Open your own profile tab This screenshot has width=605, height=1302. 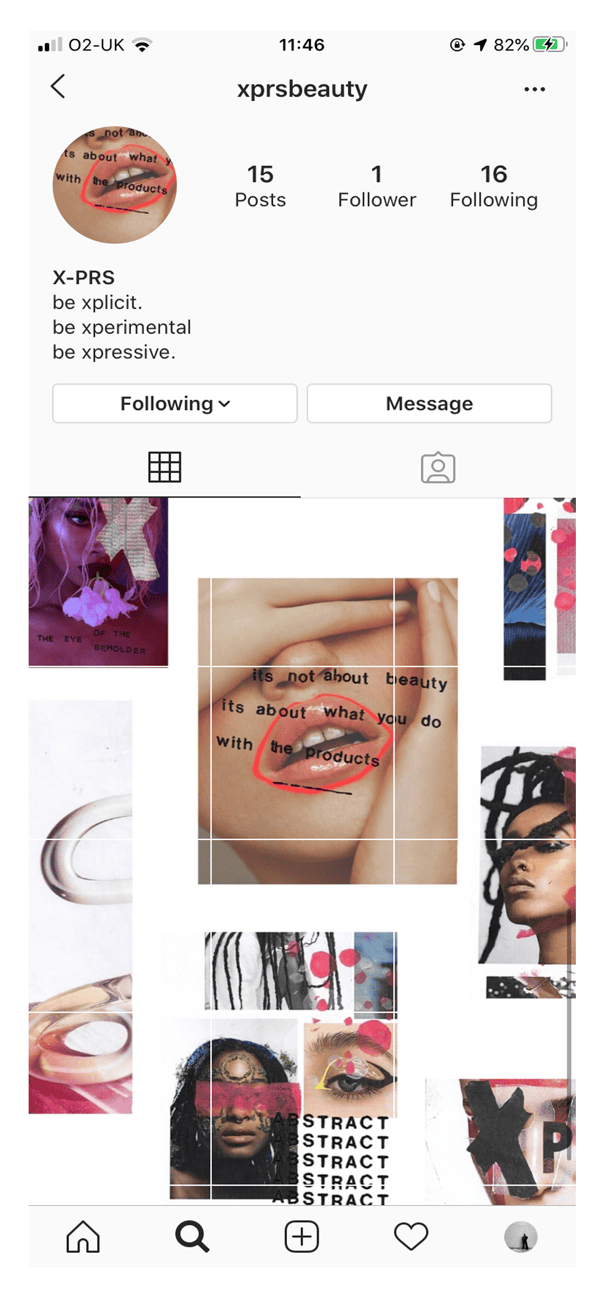(520, 1237)
